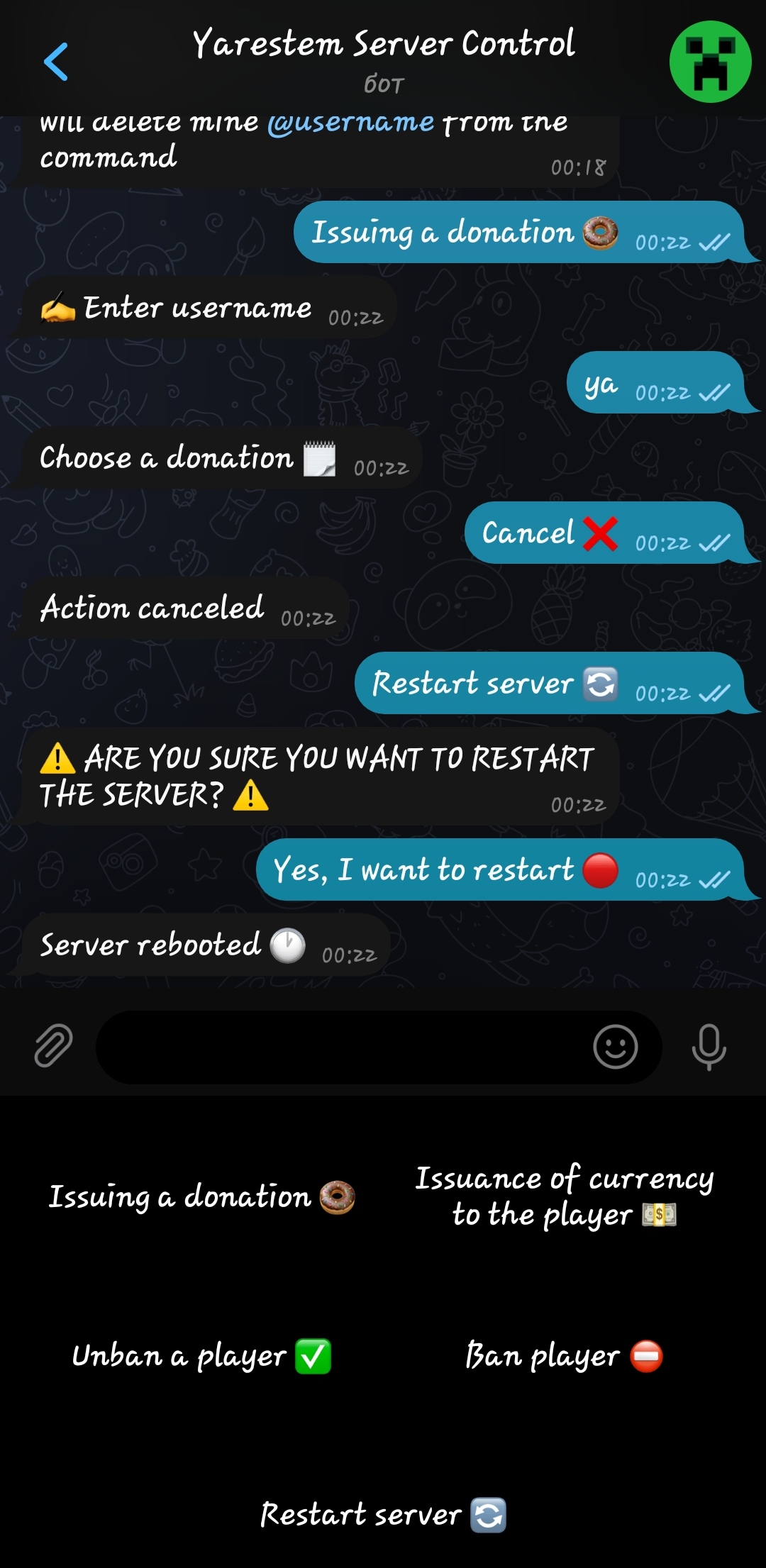Select Issuance of currency to the player
Image resolution: width=766 pixels, height=1568 pixels.
point(565,1197)
